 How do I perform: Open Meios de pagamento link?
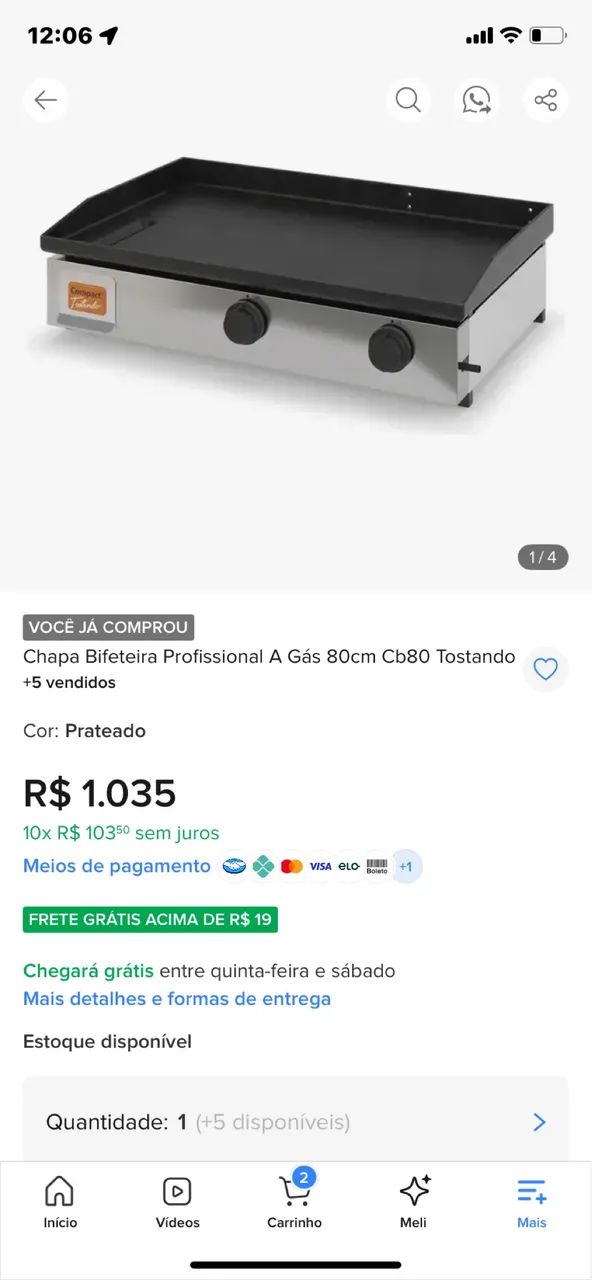point(117,866)
